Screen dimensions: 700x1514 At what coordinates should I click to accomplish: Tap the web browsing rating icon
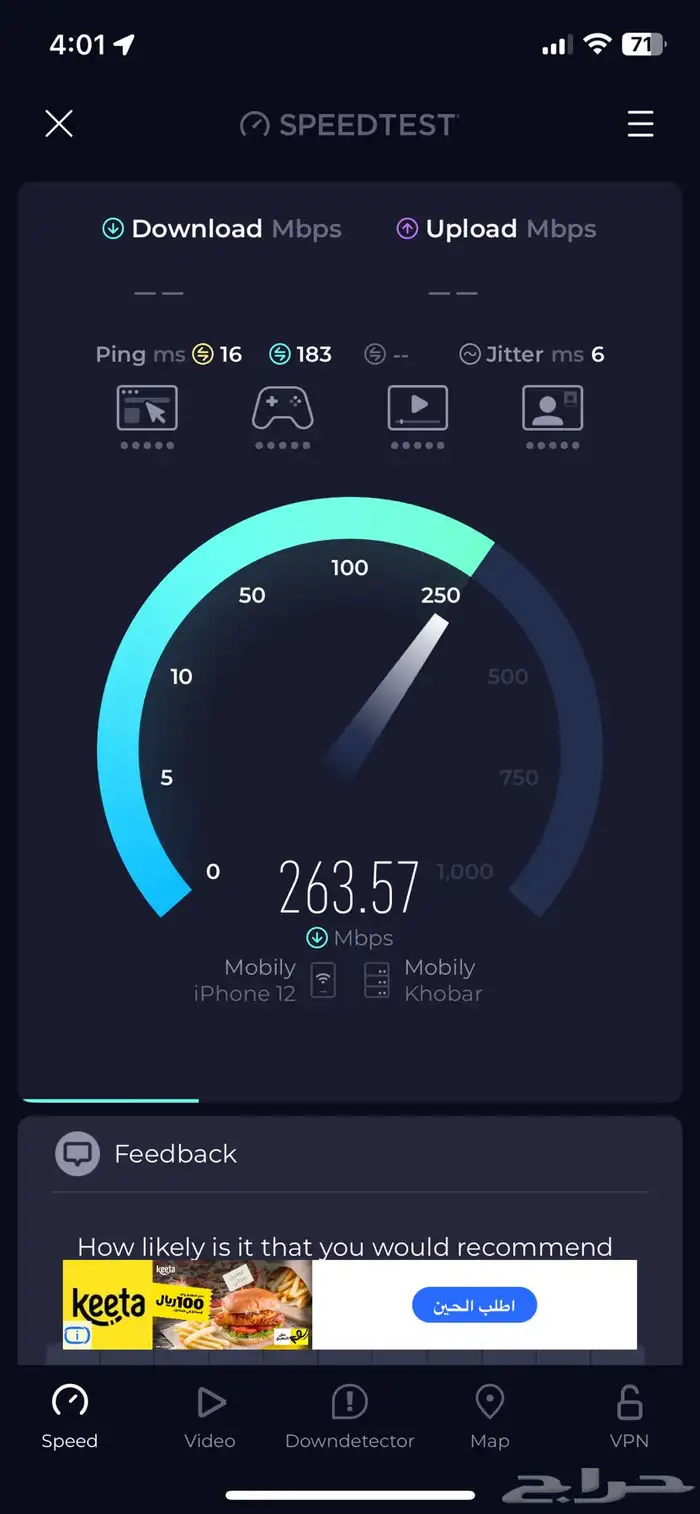[147, 408]
